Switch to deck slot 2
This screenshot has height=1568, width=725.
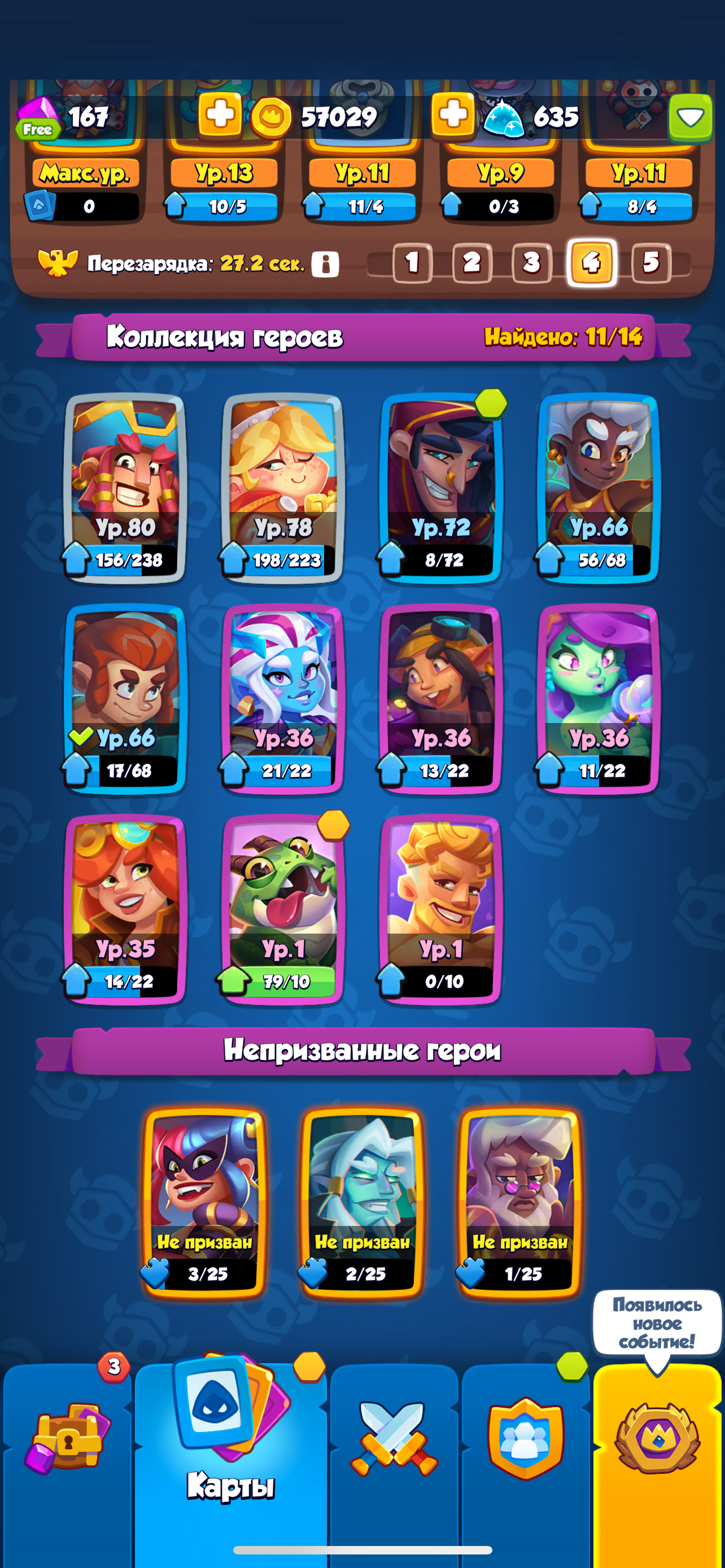click(x=472, y=263)
